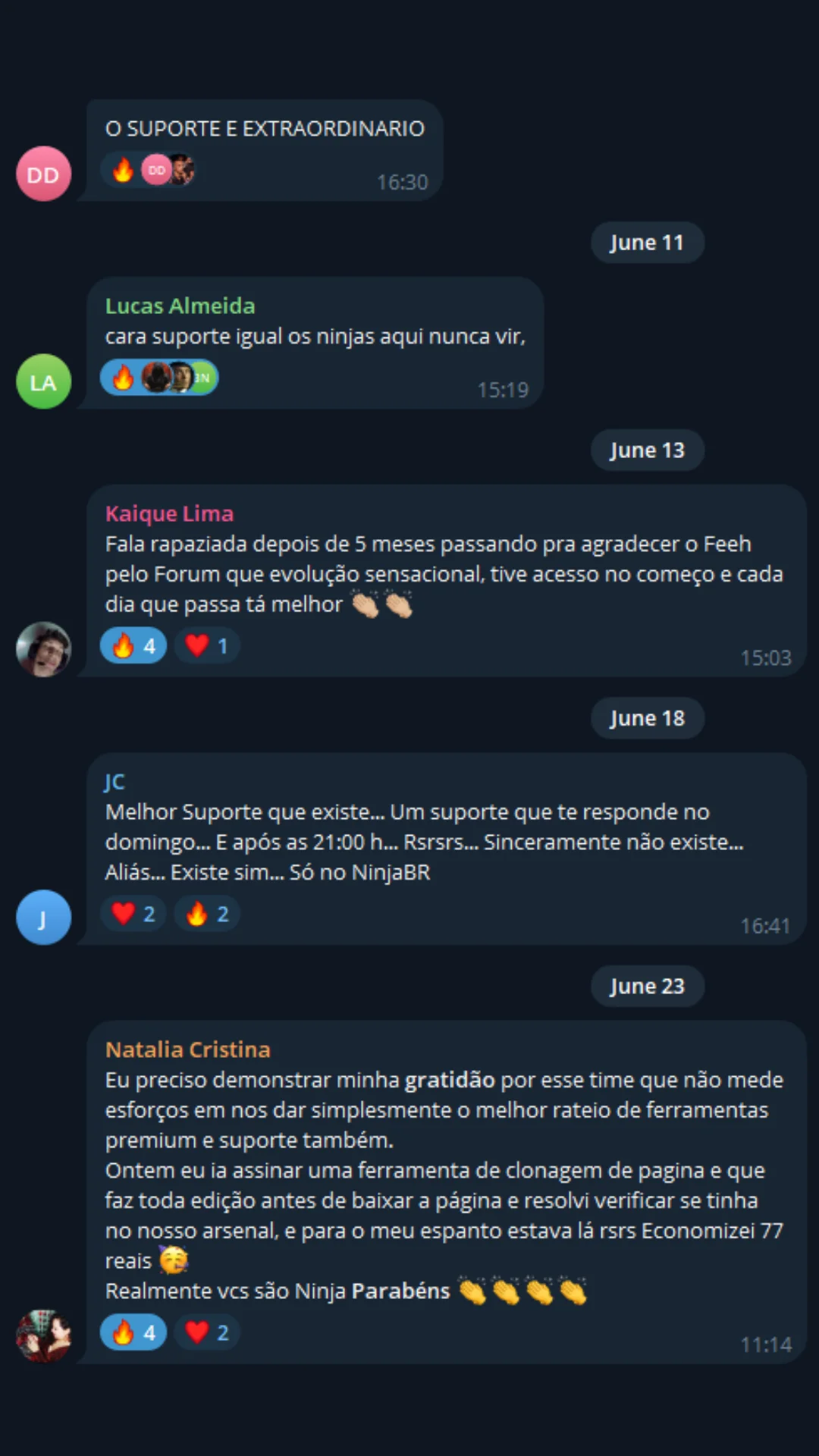Click the fire reaction on JC's message

point(206,913)
